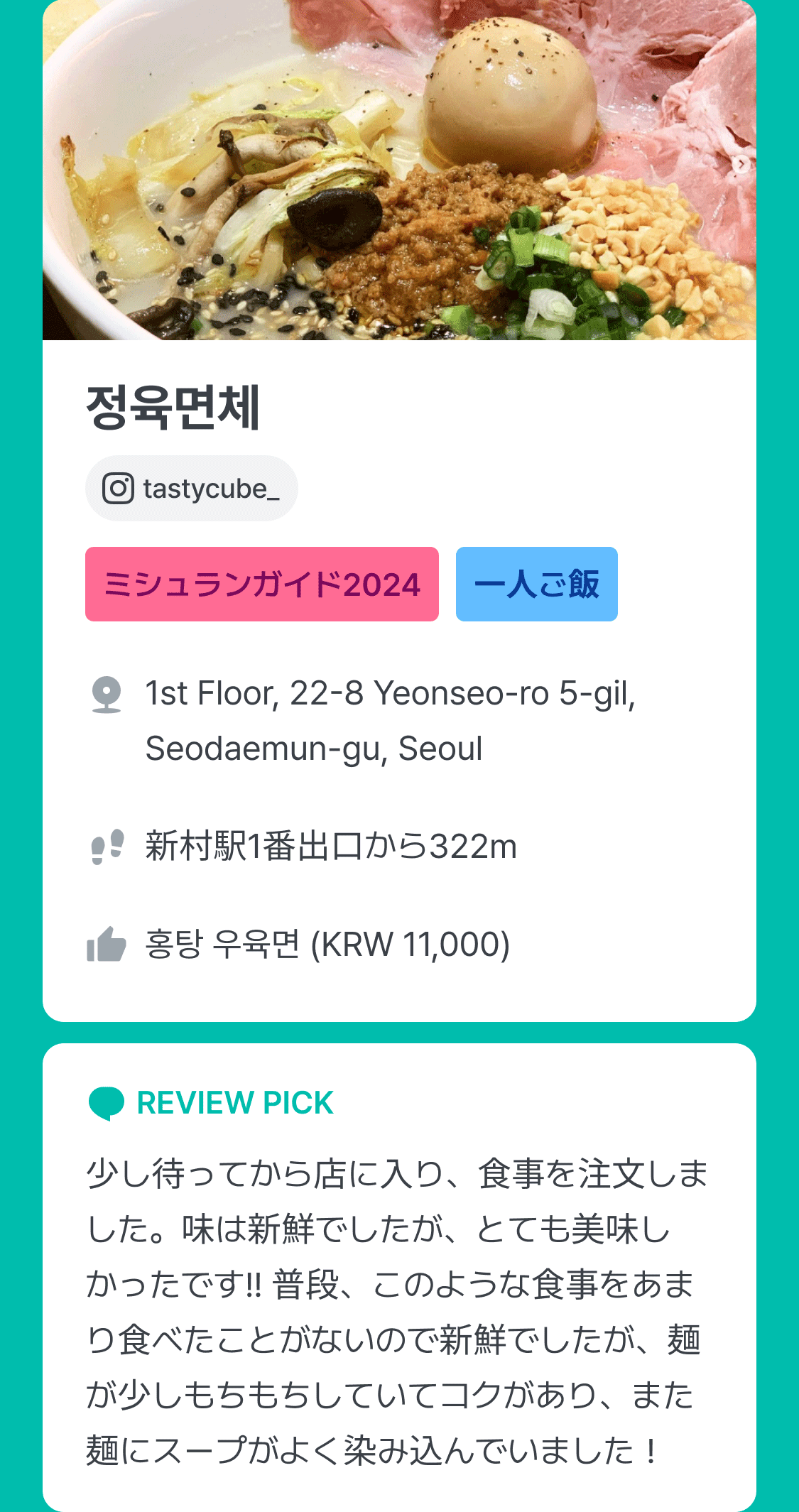Open the tastycube_ Instagram profile chip
799x1512 pixels.
(191, 489)
